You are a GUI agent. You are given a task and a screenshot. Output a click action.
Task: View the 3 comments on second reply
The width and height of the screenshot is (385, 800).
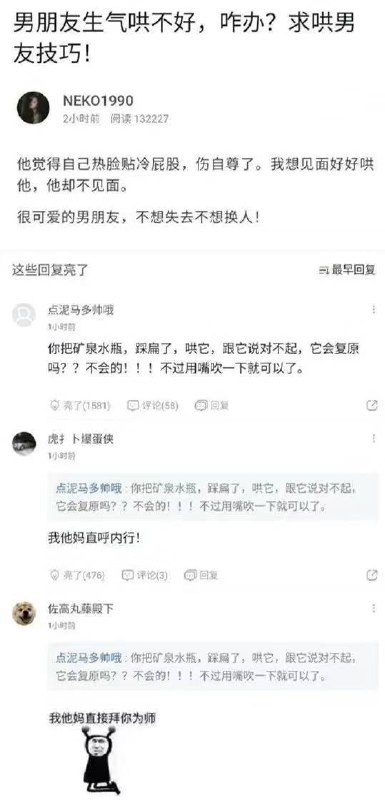145,576
